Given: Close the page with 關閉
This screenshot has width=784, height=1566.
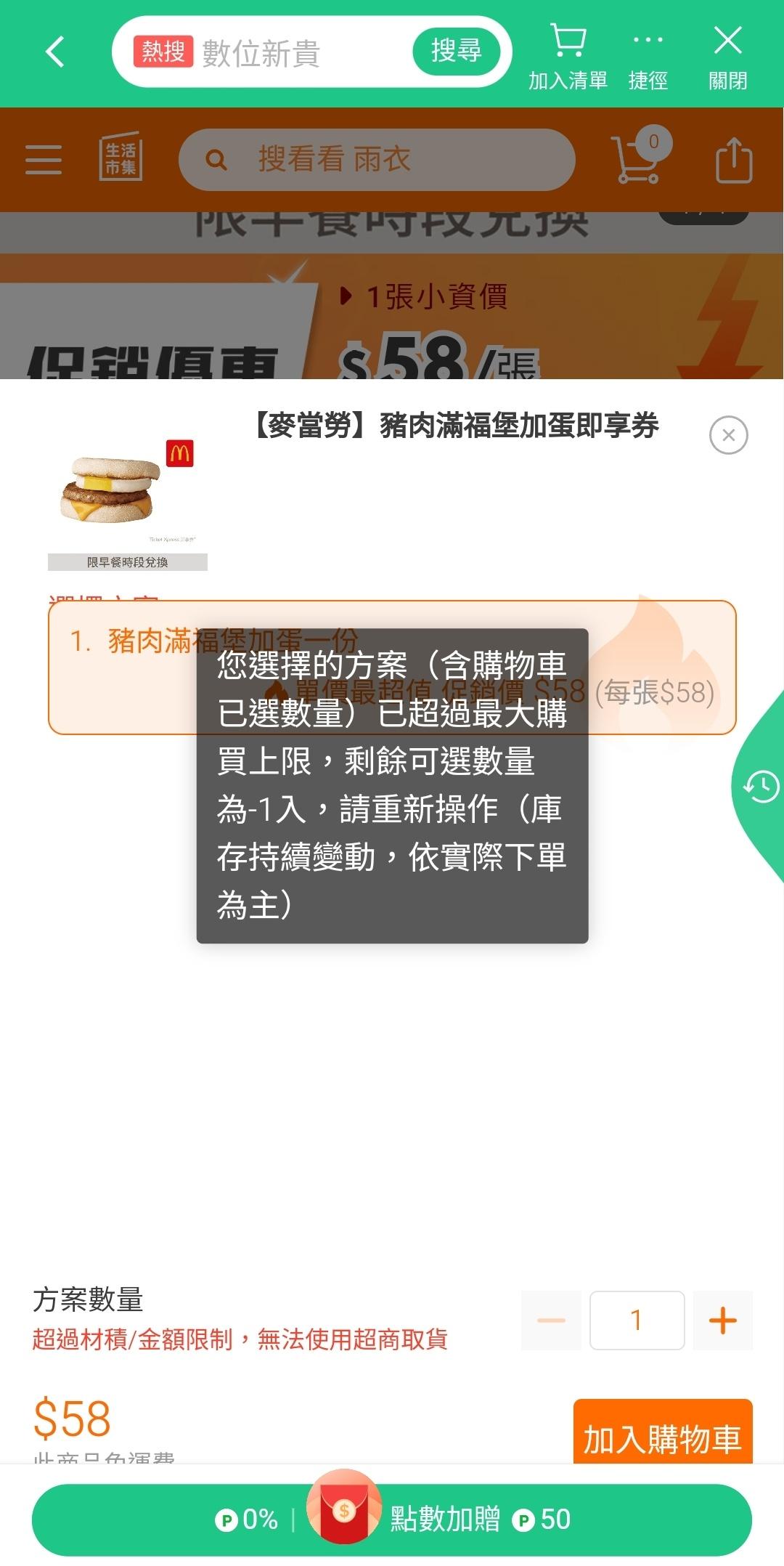Looking at the screenshot, I should tap(727, 55).
